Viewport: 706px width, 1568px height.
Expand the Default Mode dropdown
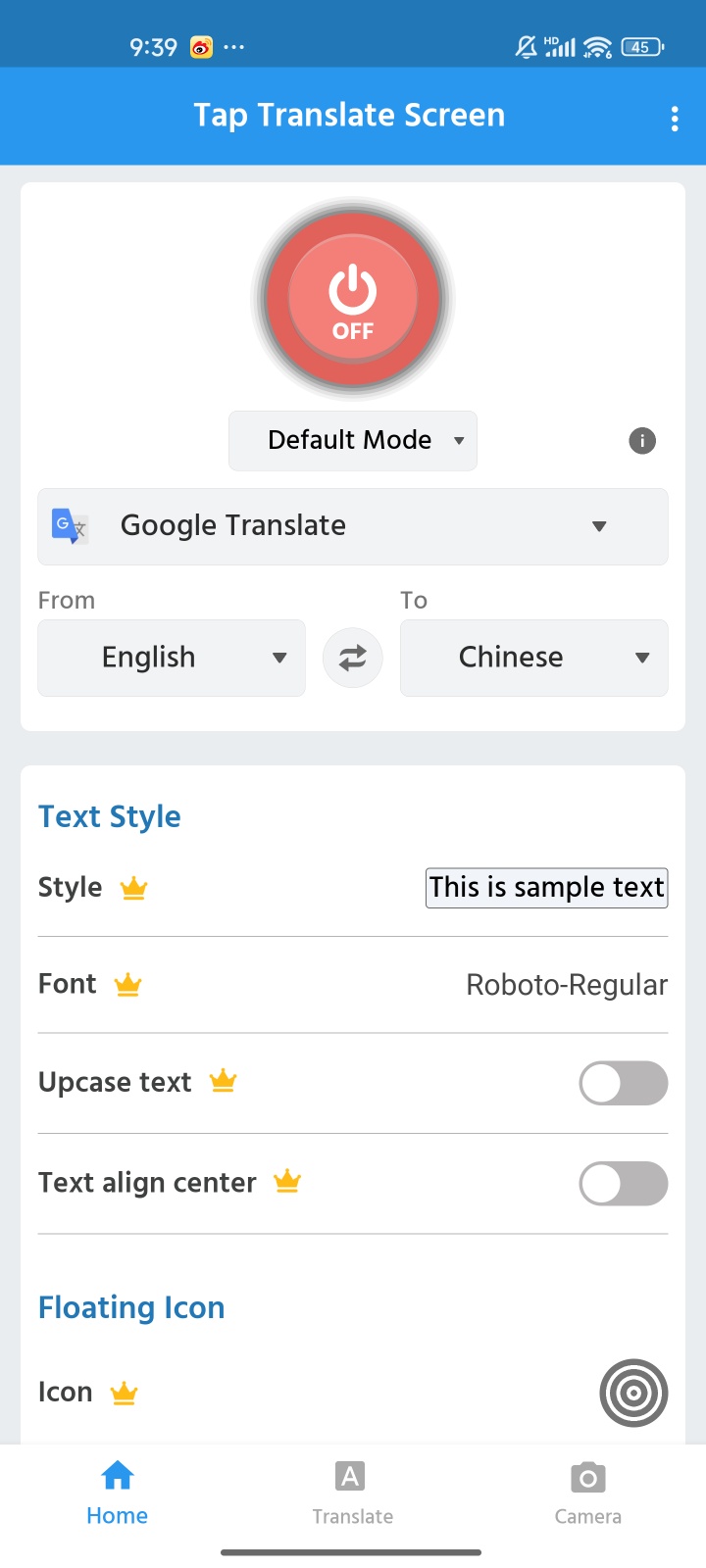point(353,440)
